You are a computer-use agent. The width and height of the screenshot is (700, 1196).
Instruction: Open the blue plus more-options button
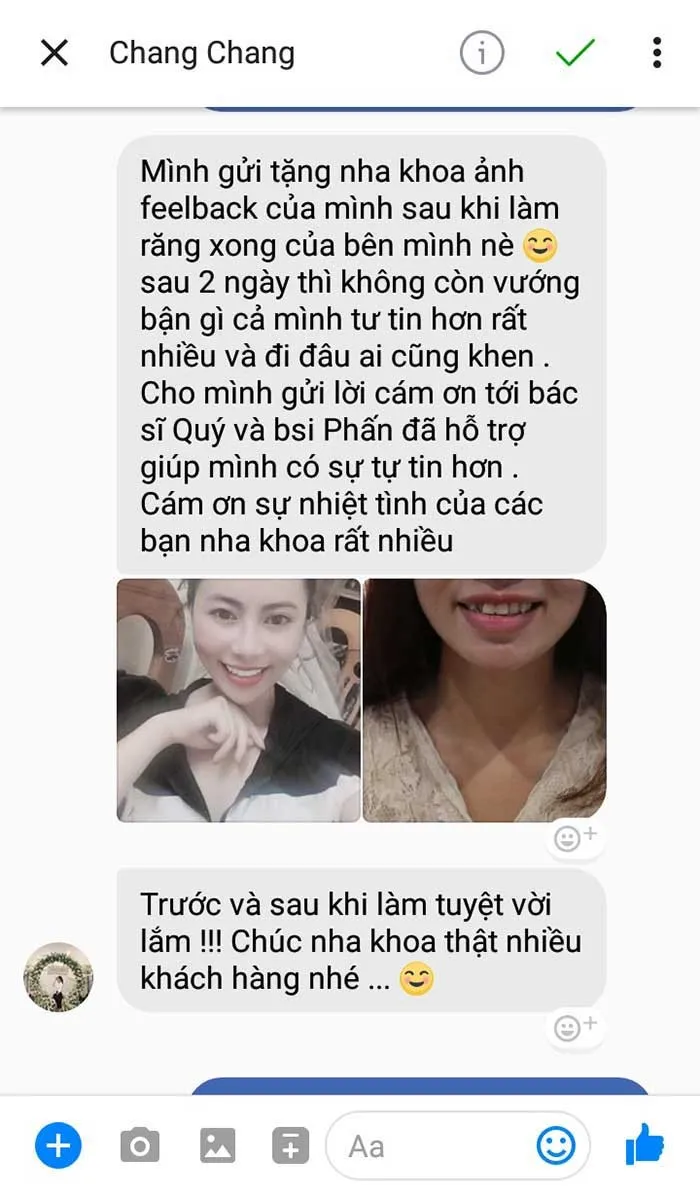pyautogui.click(x=58, y=1146)
